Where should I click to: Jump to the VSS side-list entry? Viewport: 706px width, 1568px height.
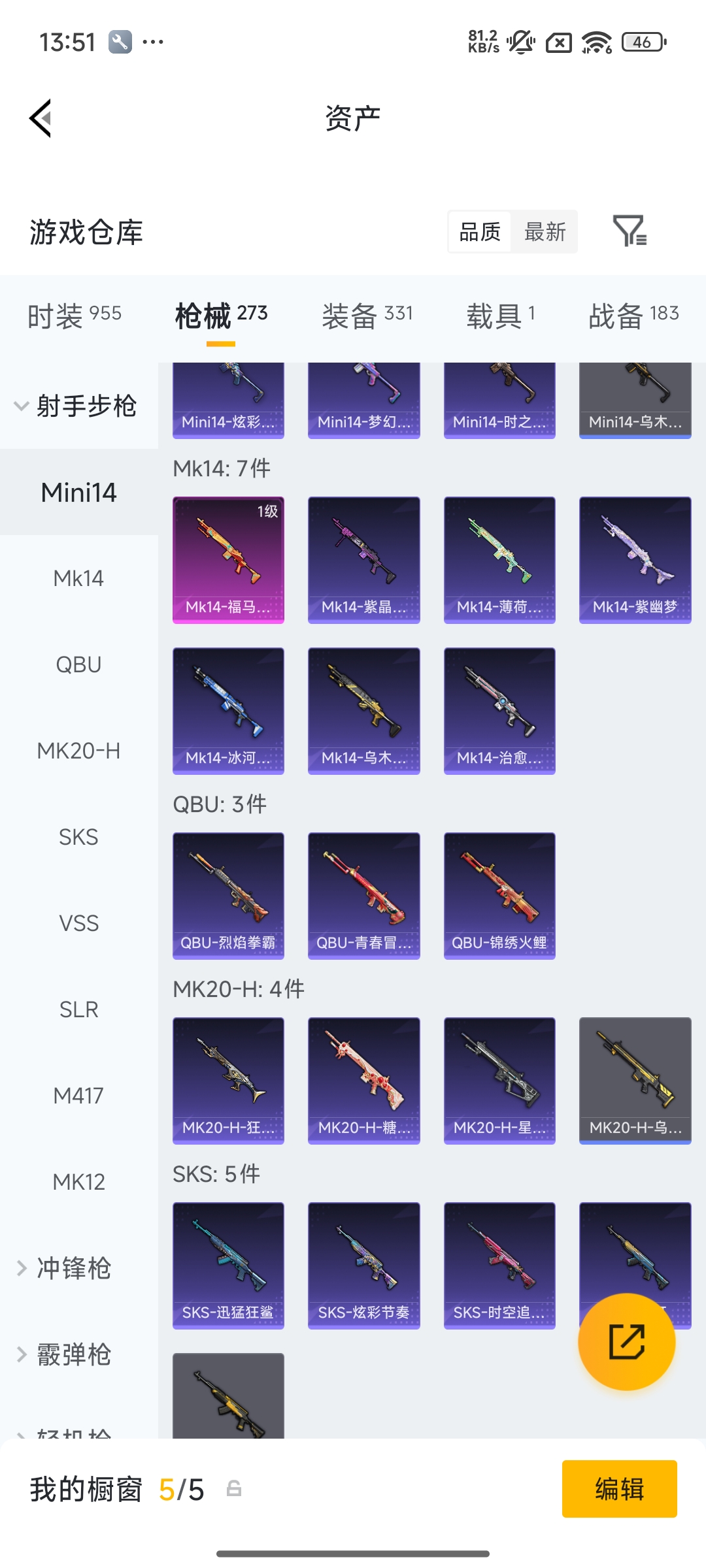pos(78,923)
